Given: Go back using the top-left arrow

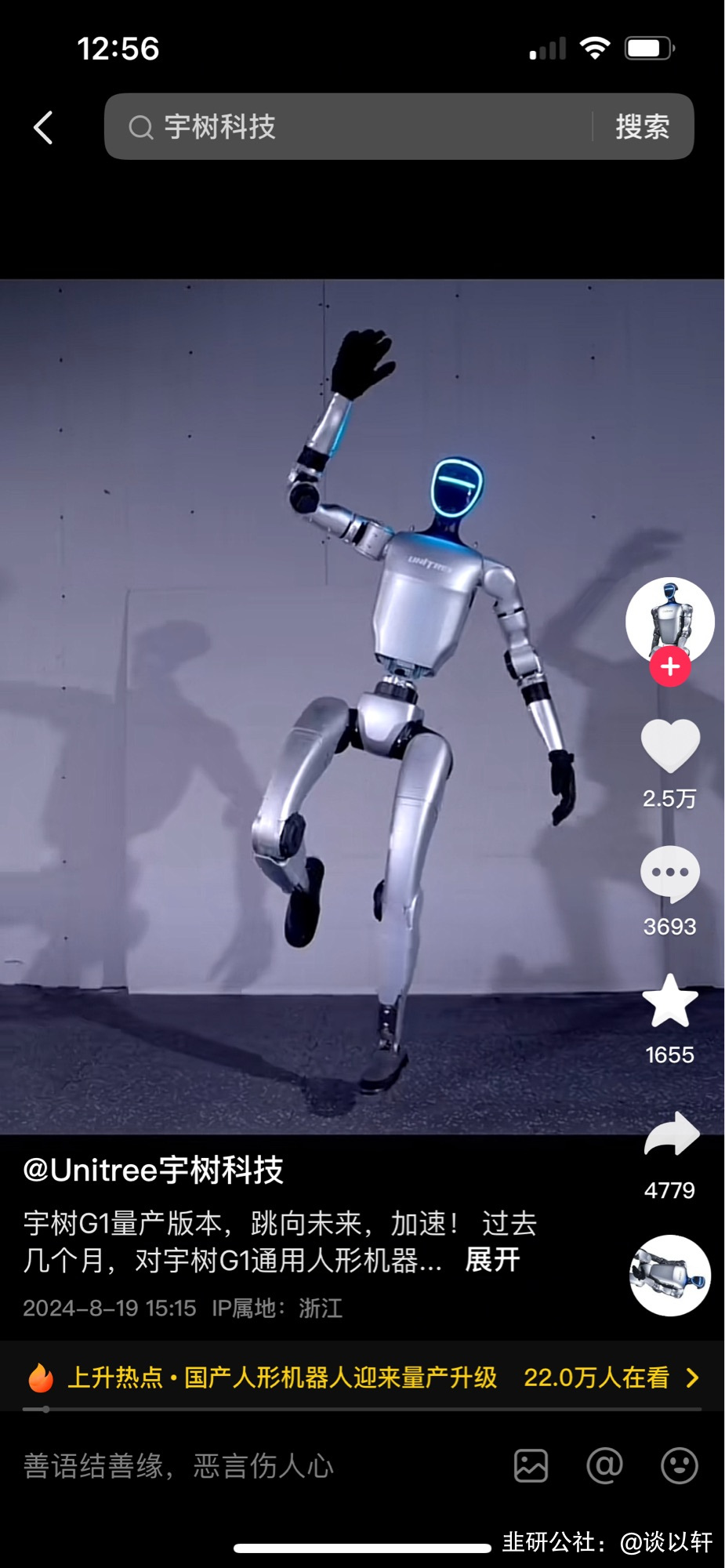Looking at the screenshot, I should (44, 127).
